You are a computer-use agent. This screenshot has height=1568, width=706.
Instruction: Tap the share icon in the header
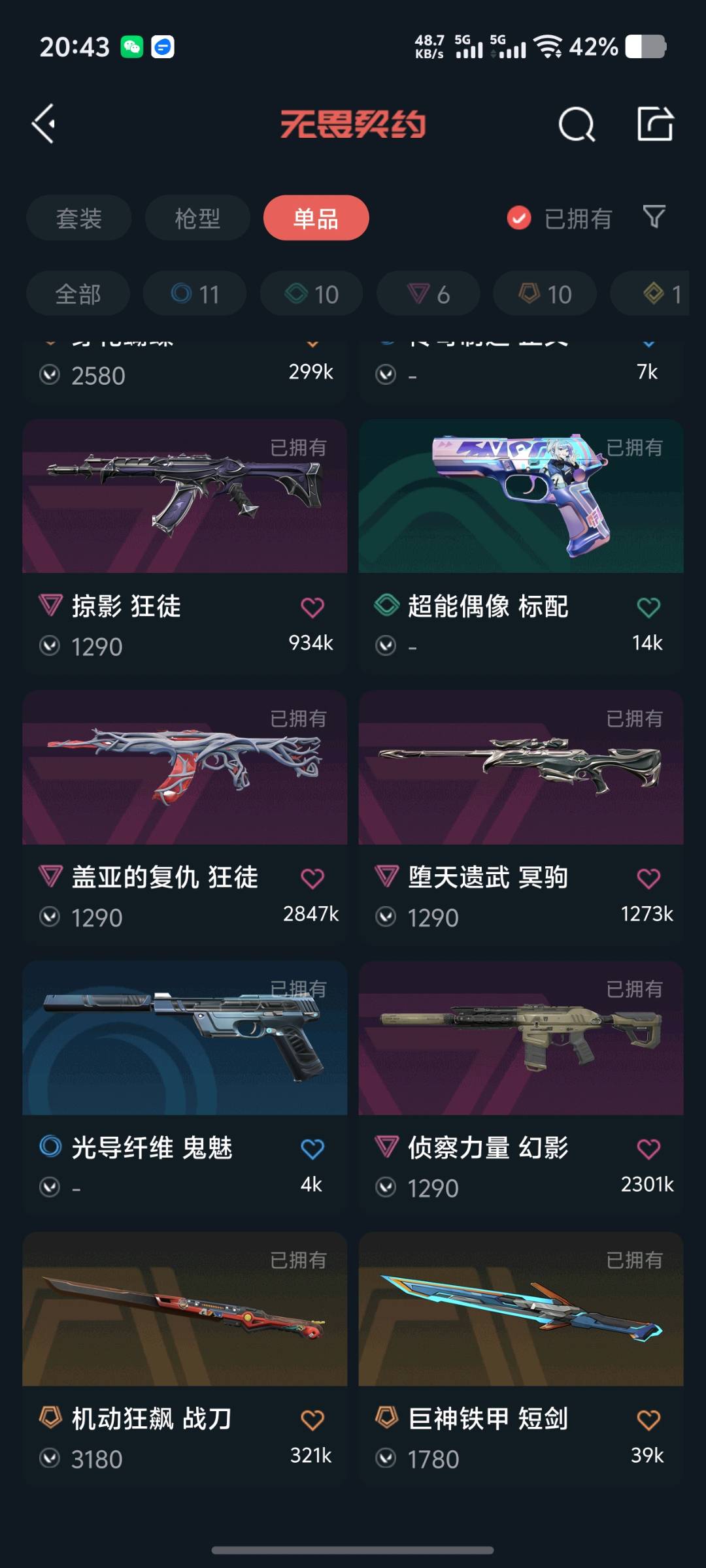coord(655,123)
